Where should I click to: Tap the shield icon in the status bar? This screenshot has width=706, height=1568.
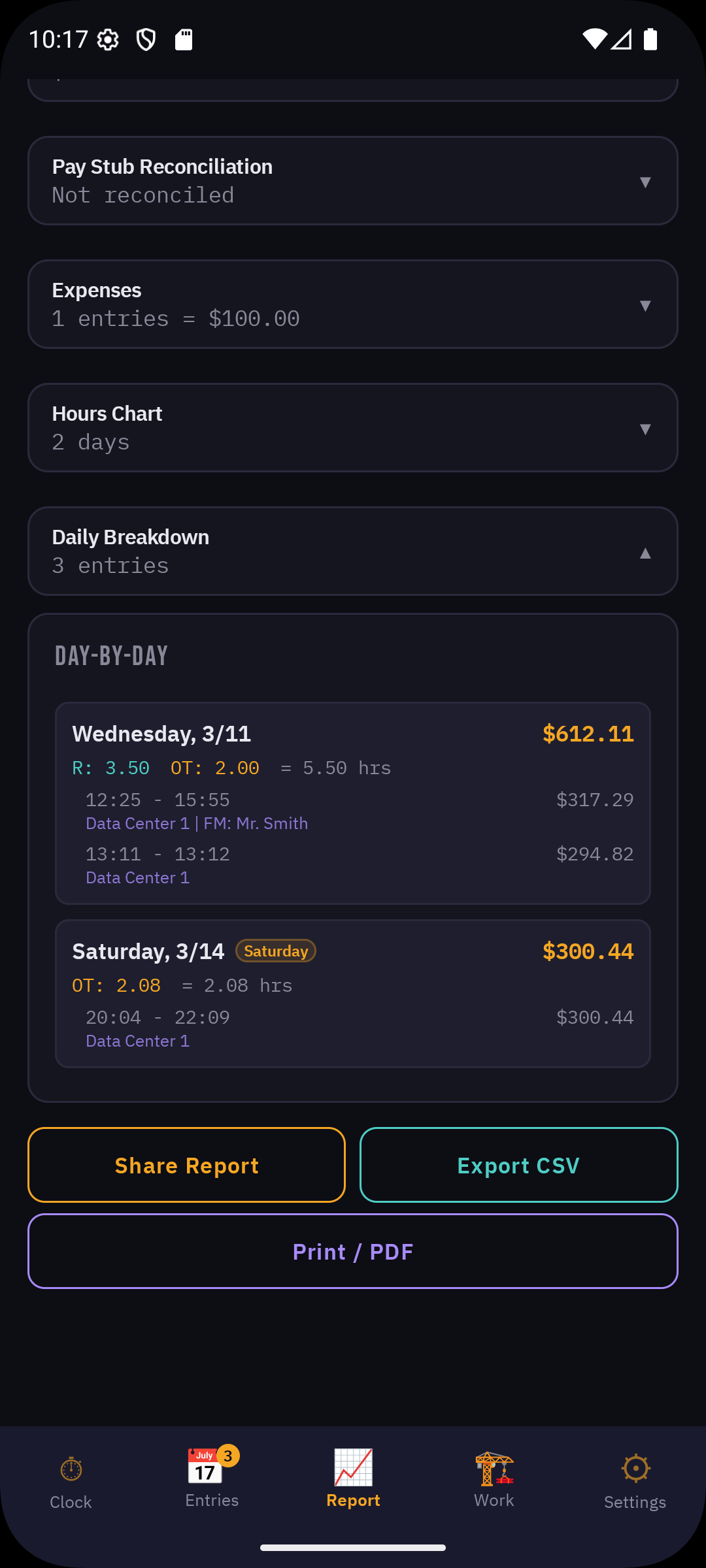pos(145,39)
